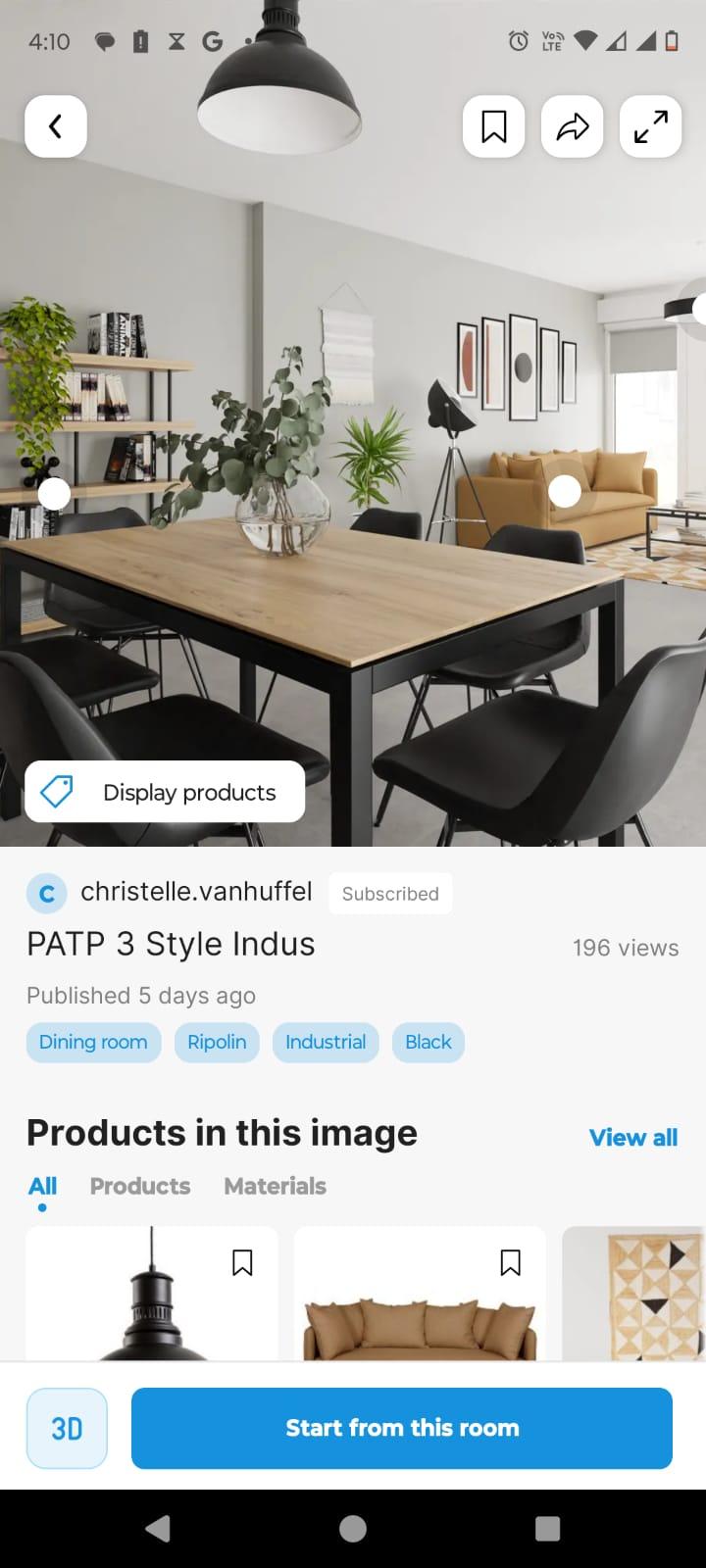
Task: Reveal the left product hotspot on the image
Action: [x=55, y=493]
